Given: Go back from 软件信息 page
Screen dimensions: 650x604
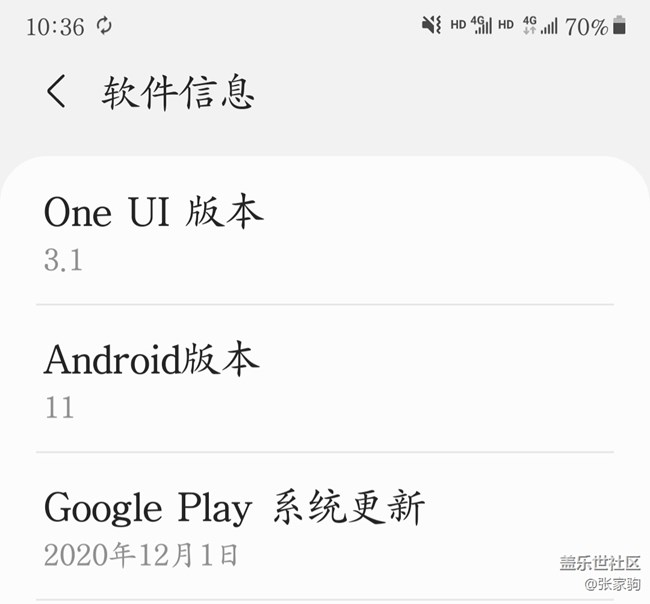Looking at the screenshot, I should (x=56, y=92).
